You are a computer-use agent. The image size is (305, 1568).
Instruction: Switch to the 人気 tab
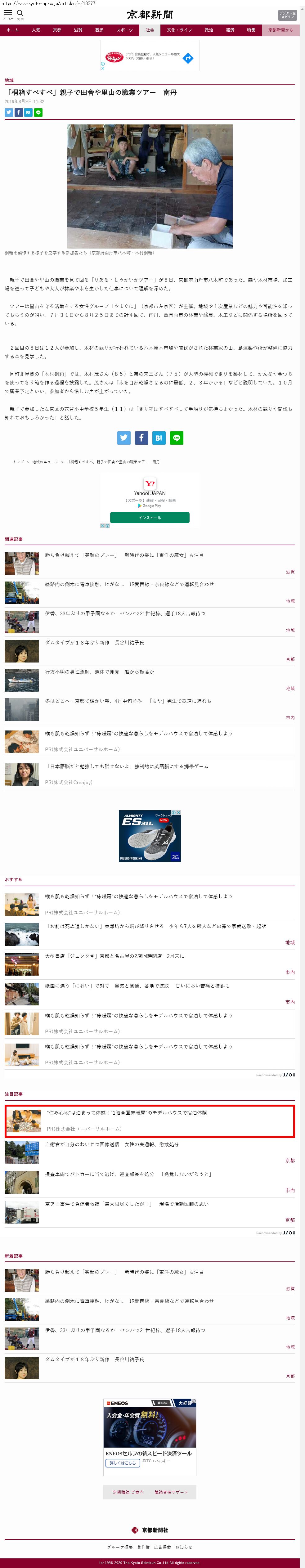point(36,30)
